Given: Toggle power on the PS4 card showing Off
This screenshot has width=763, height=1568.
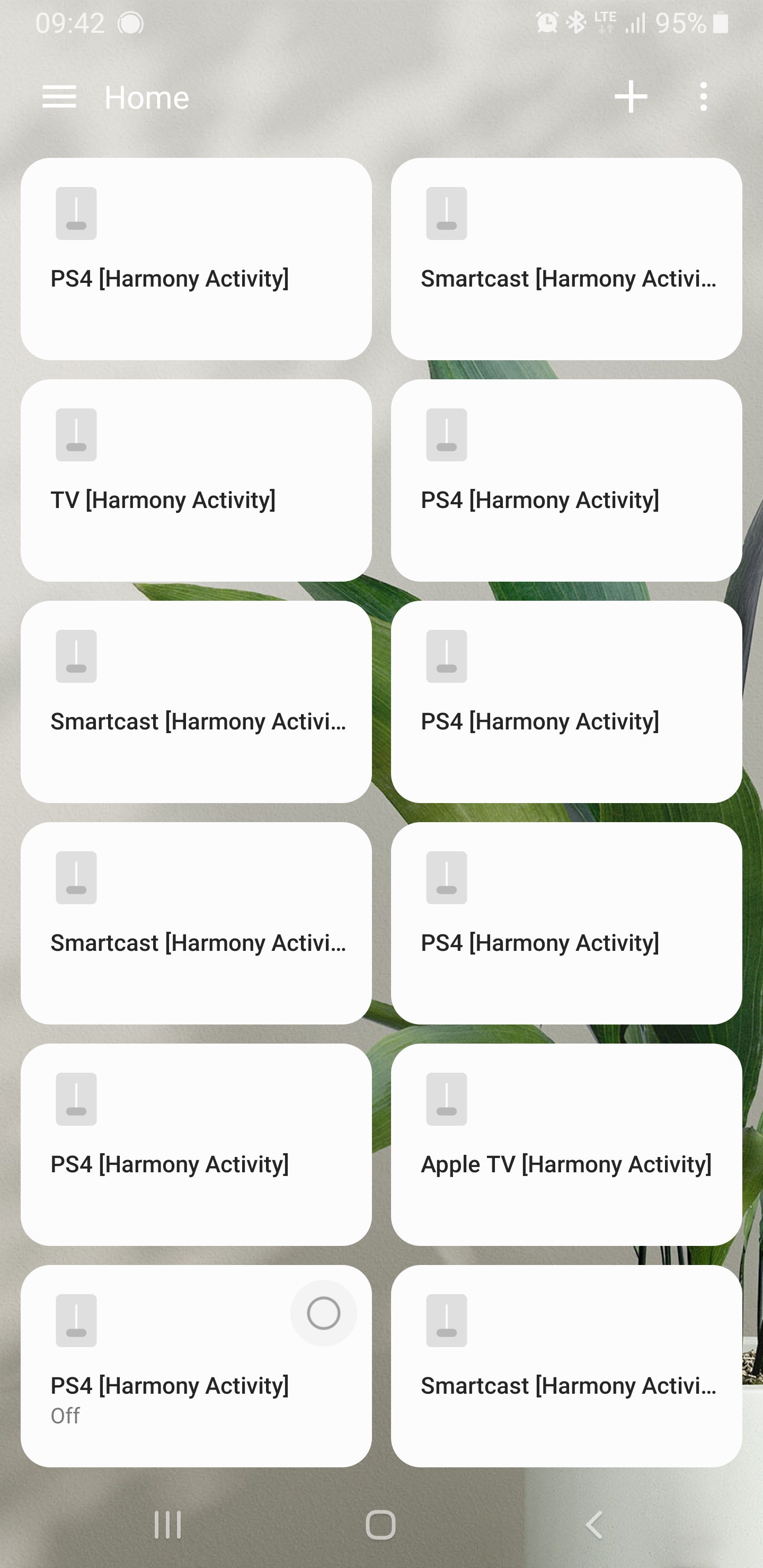Looking at the screenshot, I should (323, 1313).
